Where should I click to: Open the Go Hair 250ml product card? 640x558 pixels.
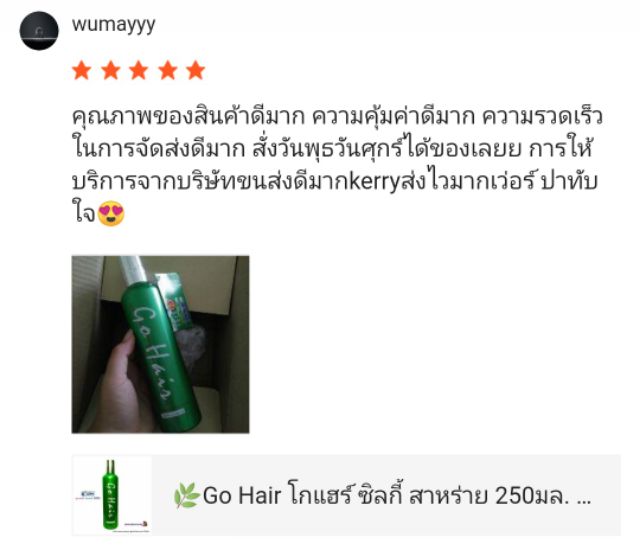click(346, 495)
